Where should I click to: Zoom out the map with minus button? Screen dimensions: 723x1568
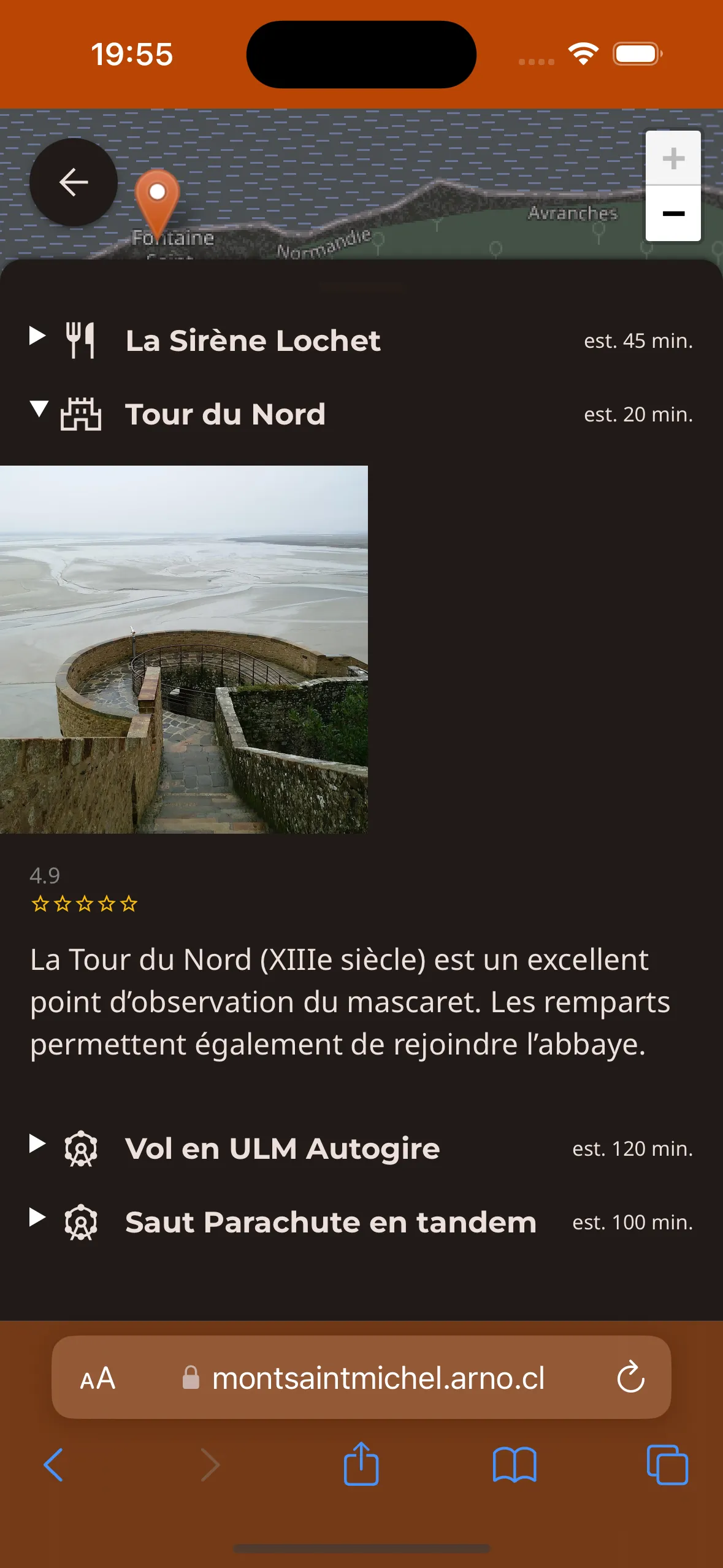pyautogui.click(x=673, y=213)
